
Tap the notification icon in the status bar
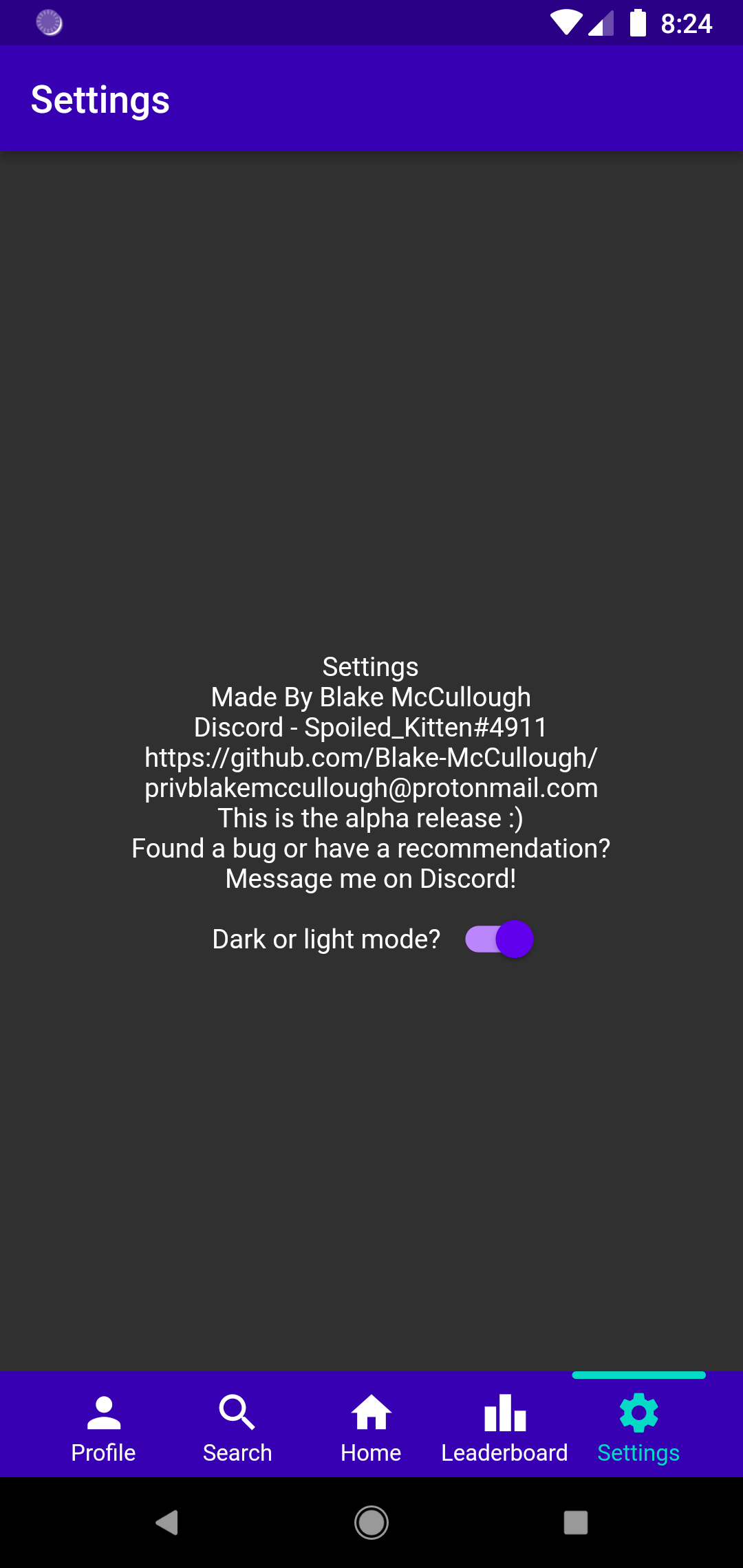pyautogui.click(x=50, y=23)
